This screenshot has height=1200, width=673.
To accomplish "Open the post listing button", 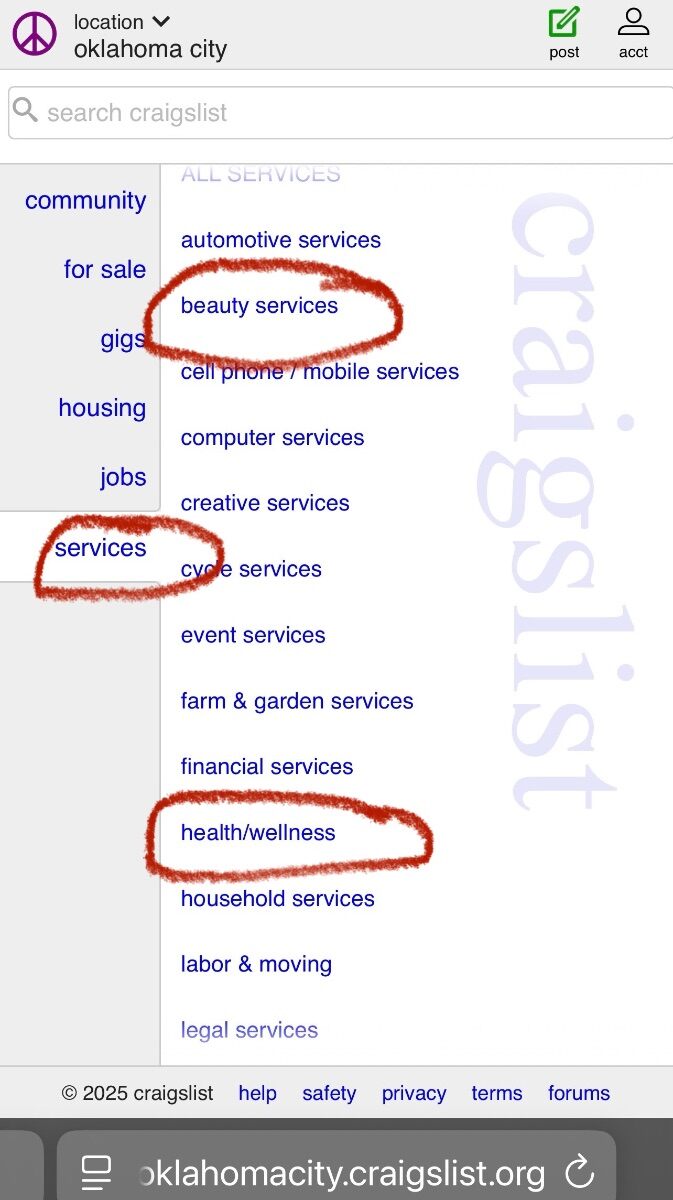I will 564,33.
